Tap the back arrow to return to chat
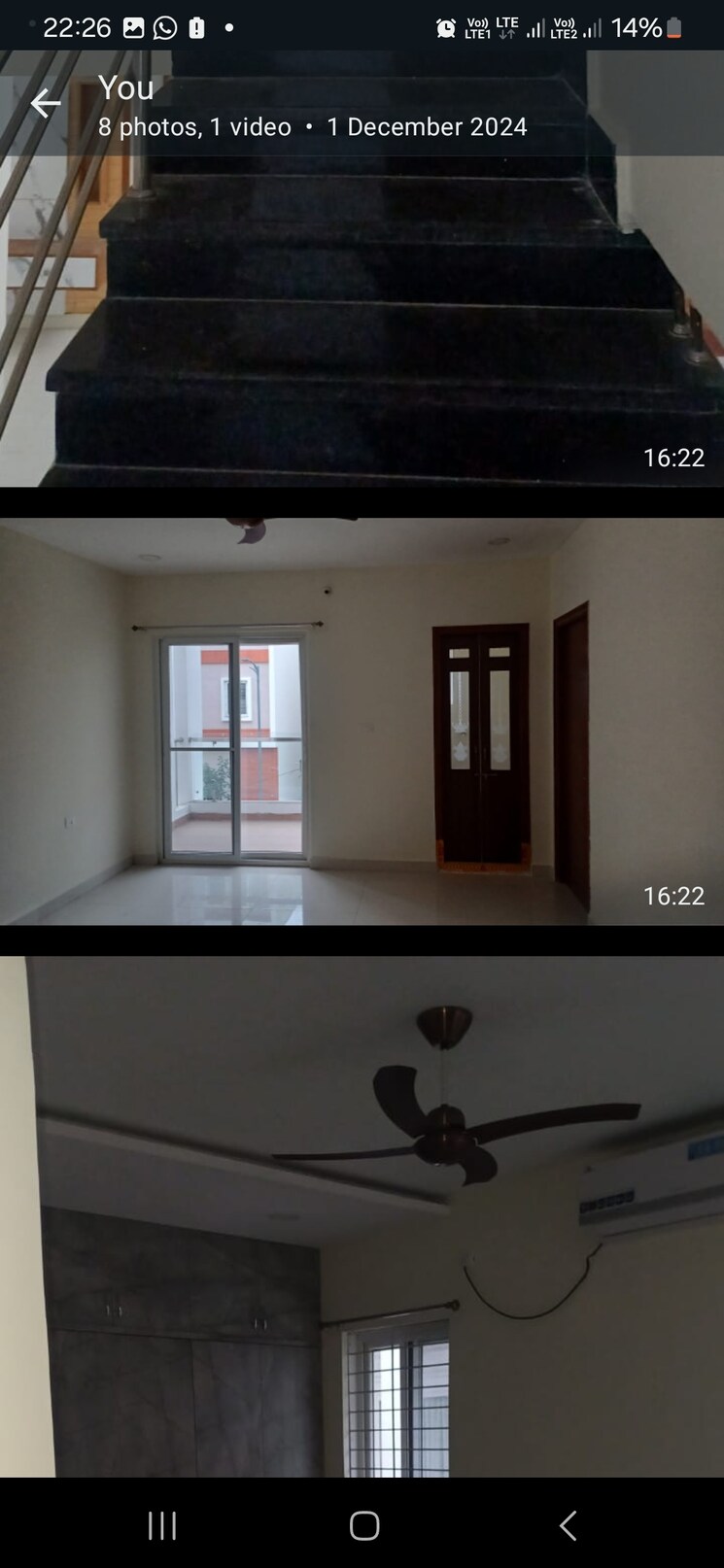The width and height of the screenshot is (724, 1568). point(46,102)
